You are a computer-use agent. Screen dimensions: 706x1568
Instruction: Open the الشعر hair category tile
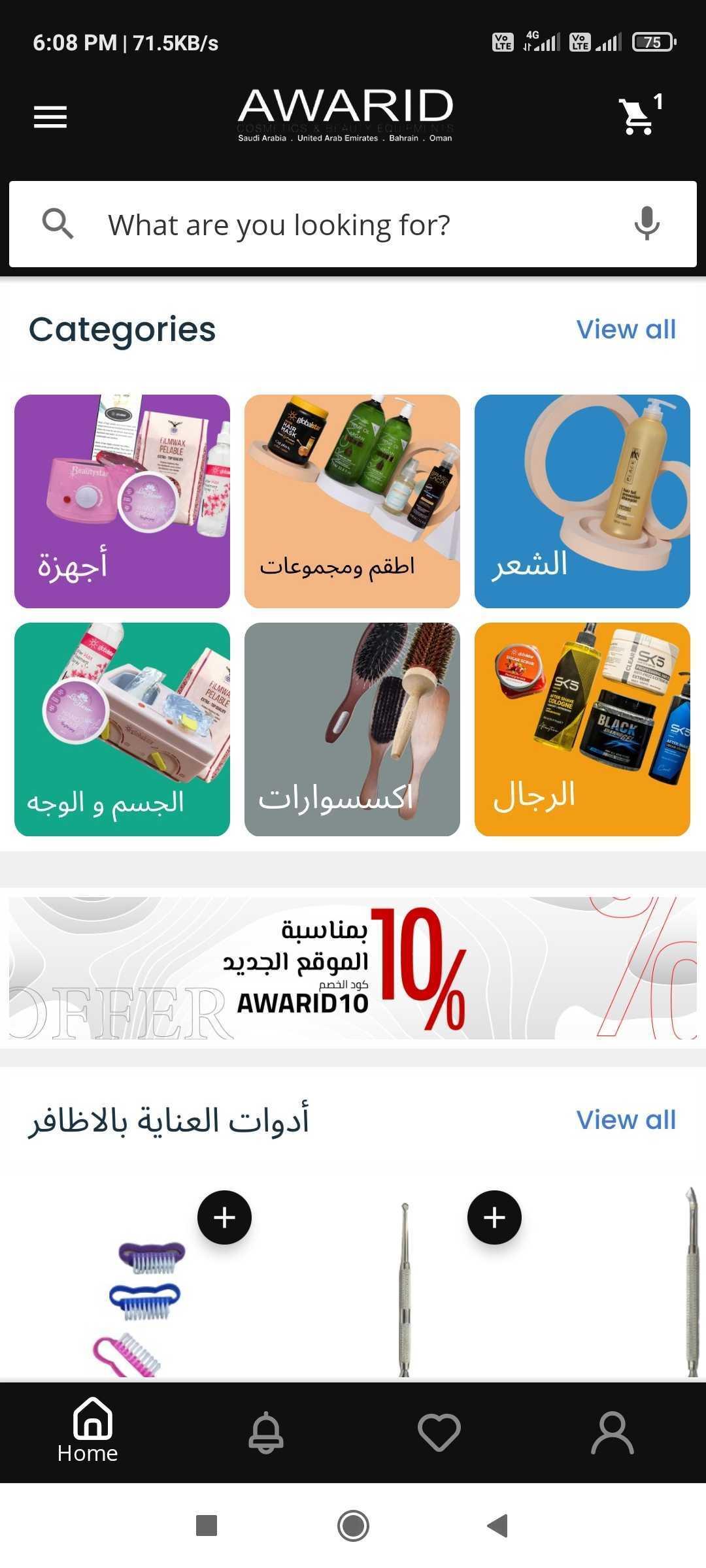click(x=582, y=501)
